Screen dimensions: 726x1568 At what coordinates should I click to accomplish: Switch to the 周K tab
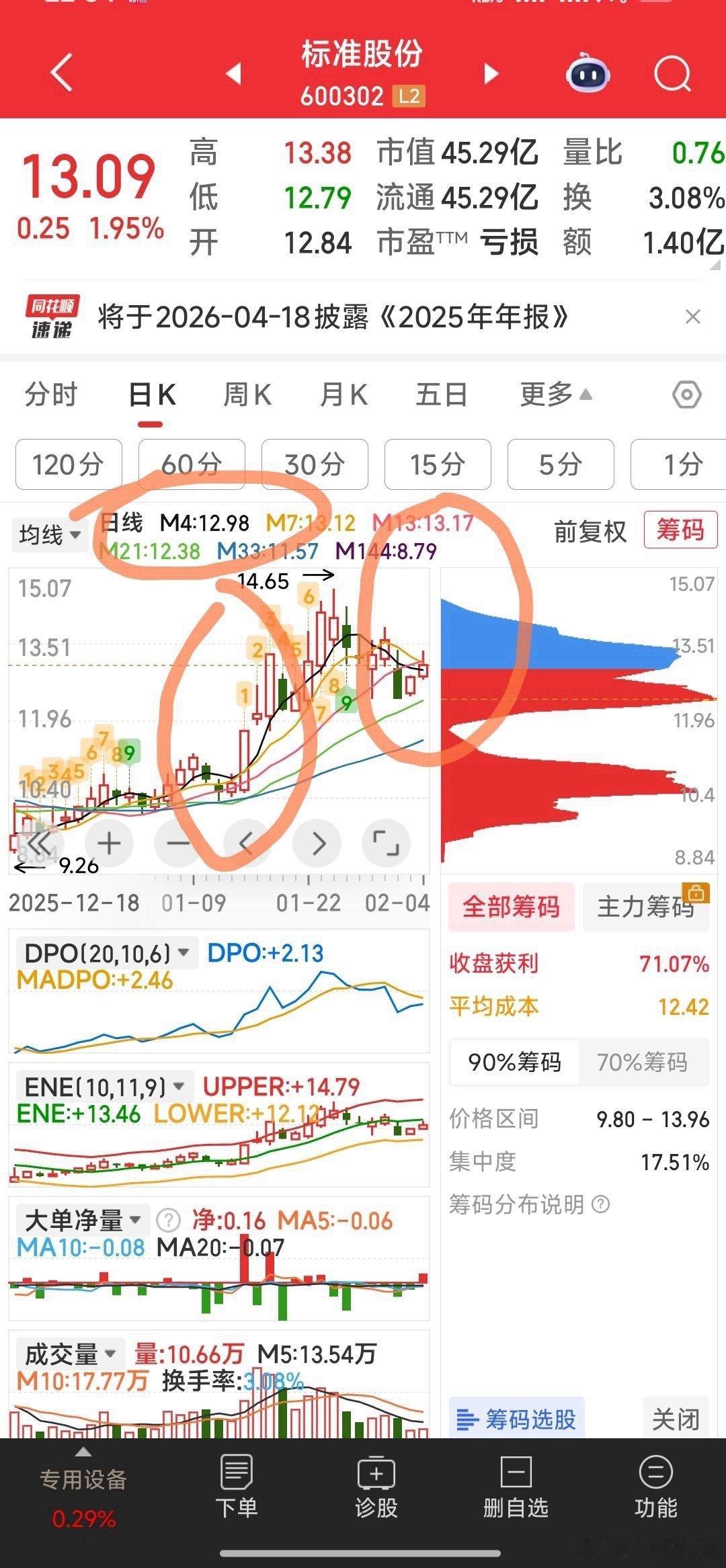pos(248,396)
